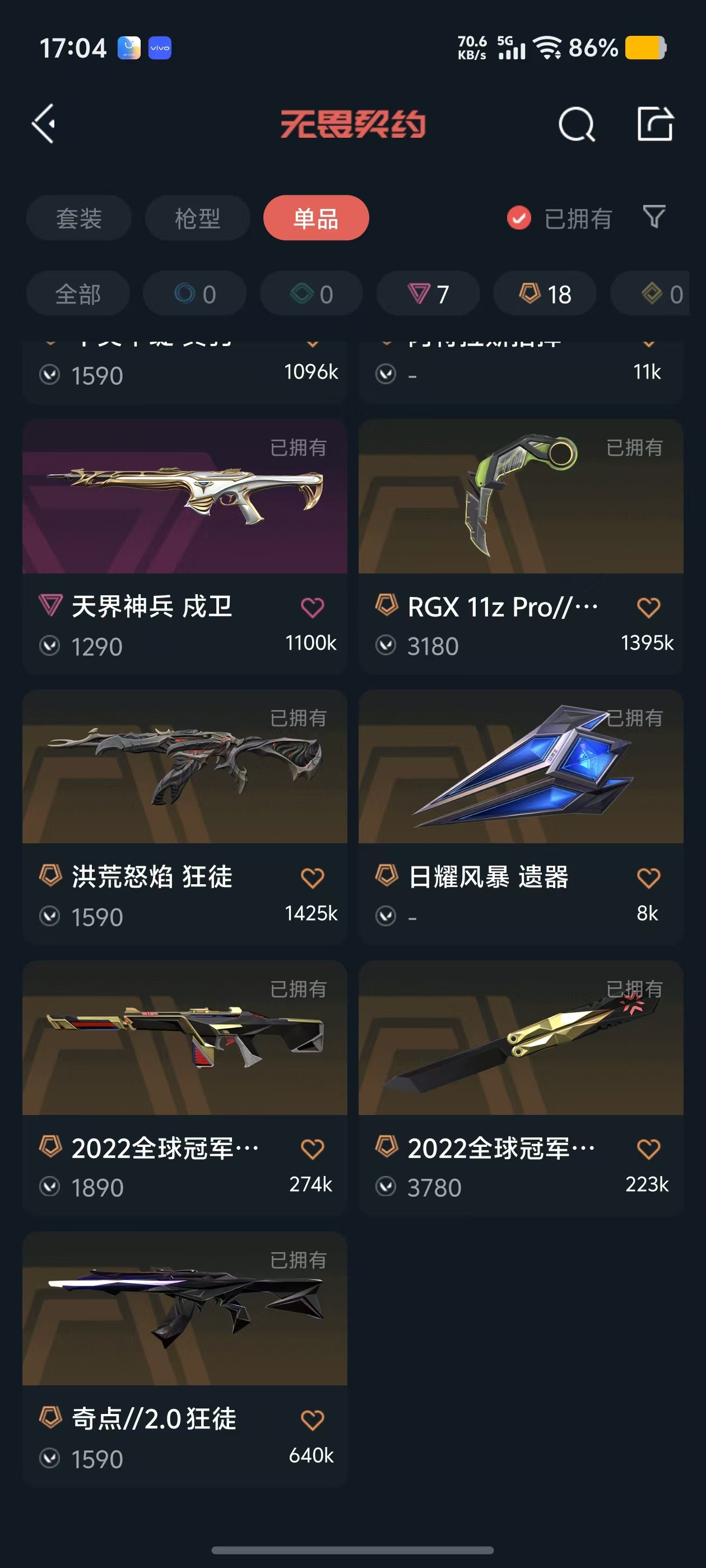Filter by the rarity chip showing 18
The image size is (706, 1568).
point(545,294)
